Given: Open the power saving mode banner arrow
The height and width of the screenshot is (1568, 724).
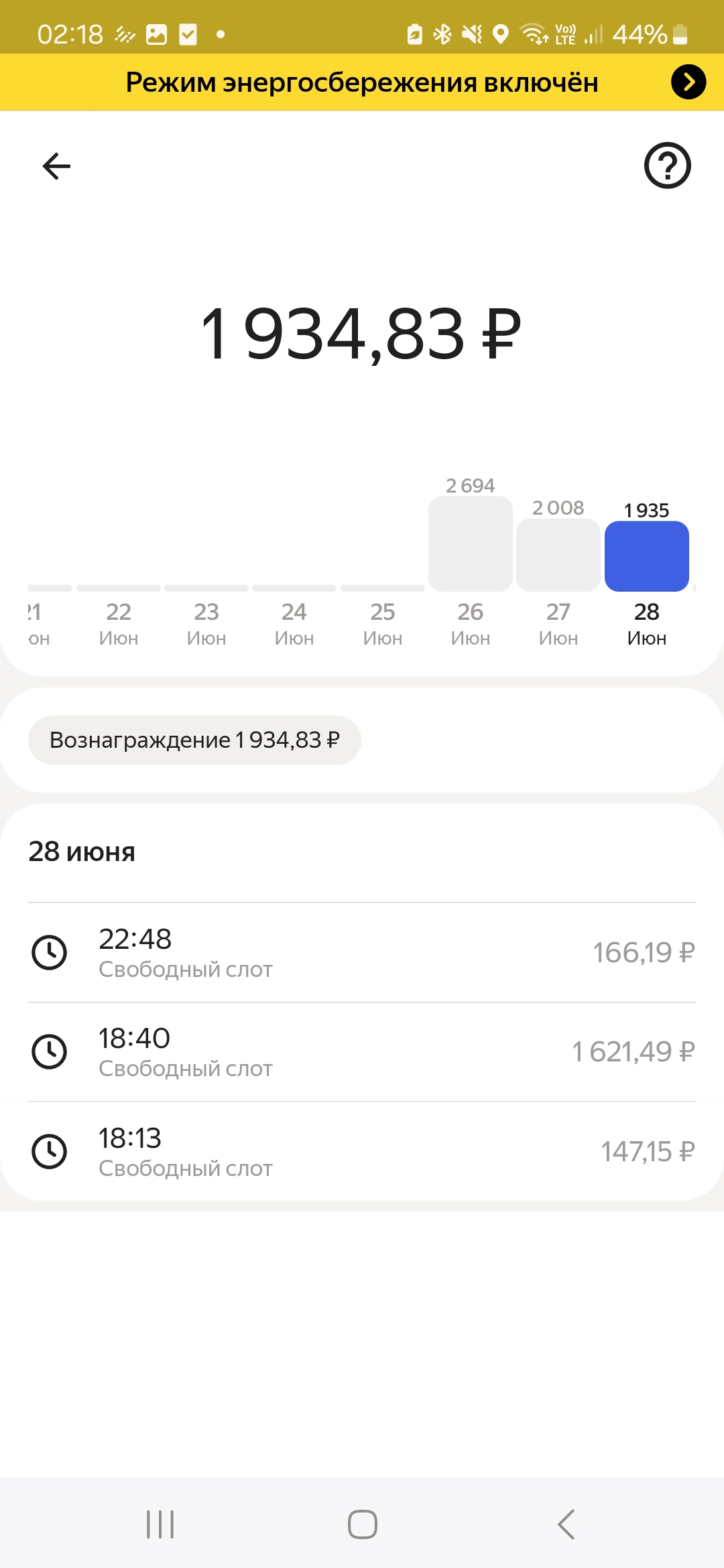Looking at the screenshot, I should 688,82.
